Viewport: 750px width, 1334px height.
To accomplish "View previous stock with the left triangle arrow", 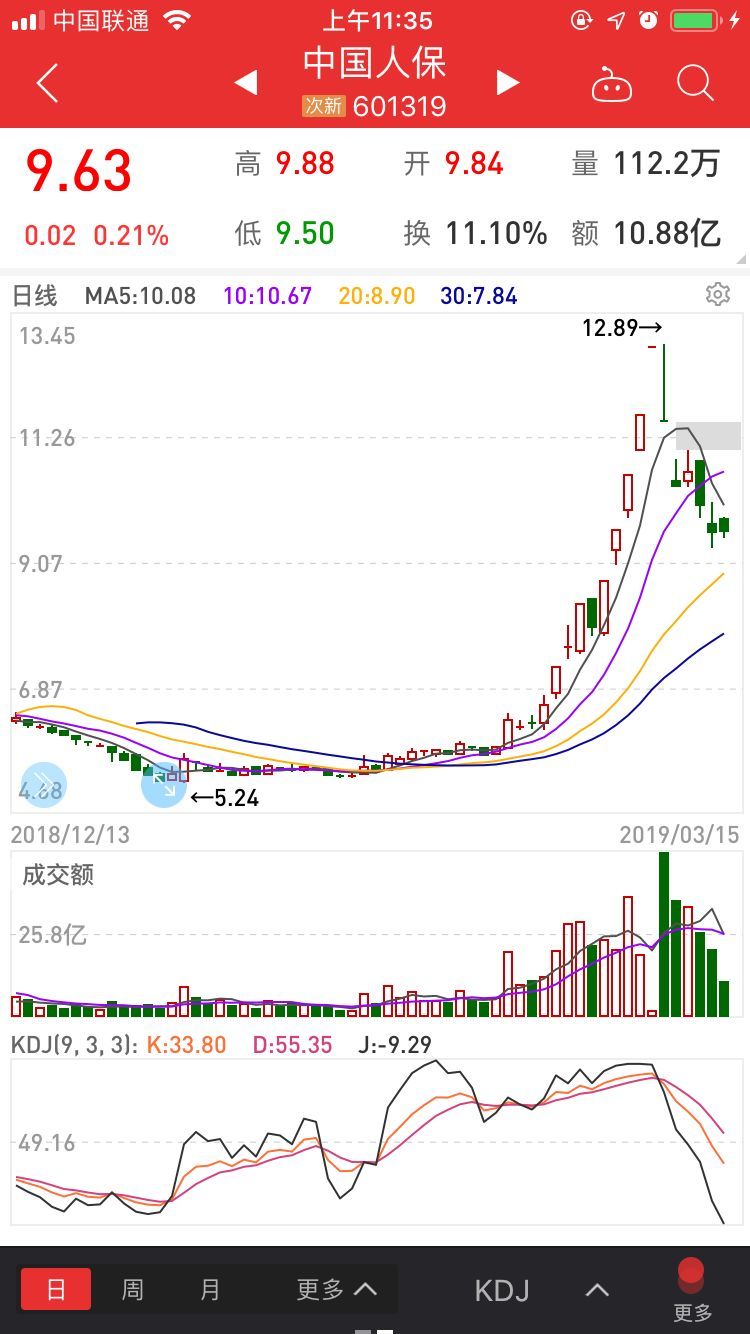I will pyautogui.click(x=246, y=84).
